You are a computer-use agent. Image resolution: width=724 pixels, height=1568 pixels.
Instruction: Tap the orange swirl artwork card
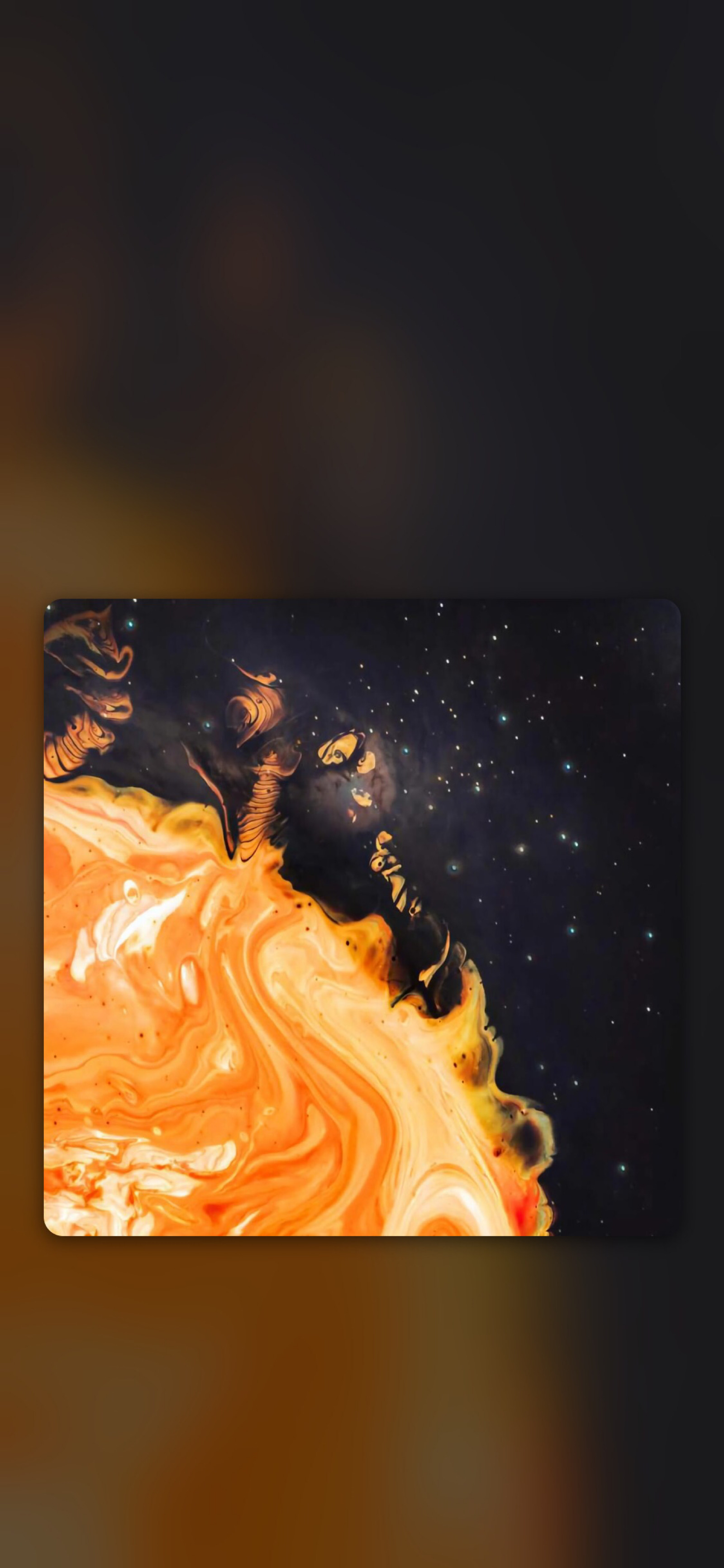tap(362, 917)
